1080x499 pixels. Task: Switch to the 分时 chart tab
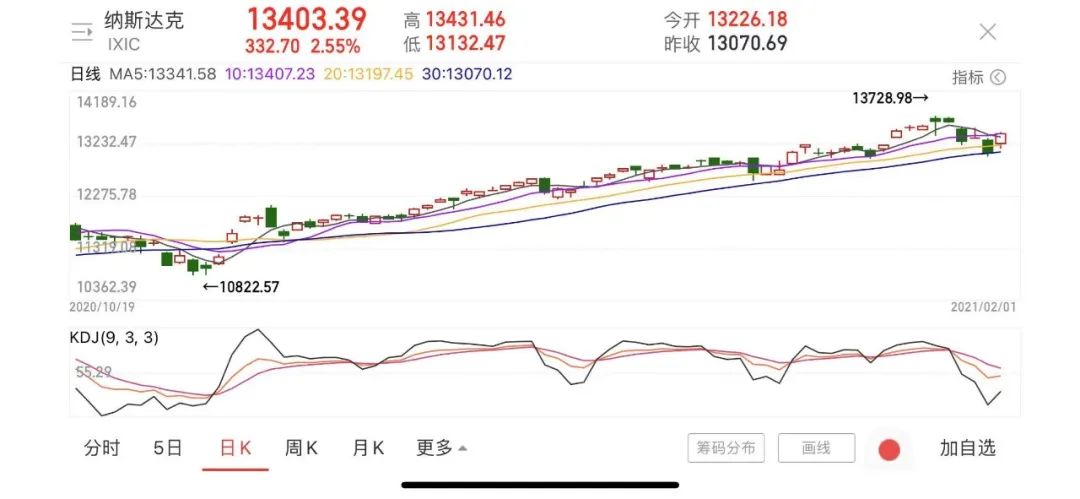pyautogui.click(x=102, y=448)
